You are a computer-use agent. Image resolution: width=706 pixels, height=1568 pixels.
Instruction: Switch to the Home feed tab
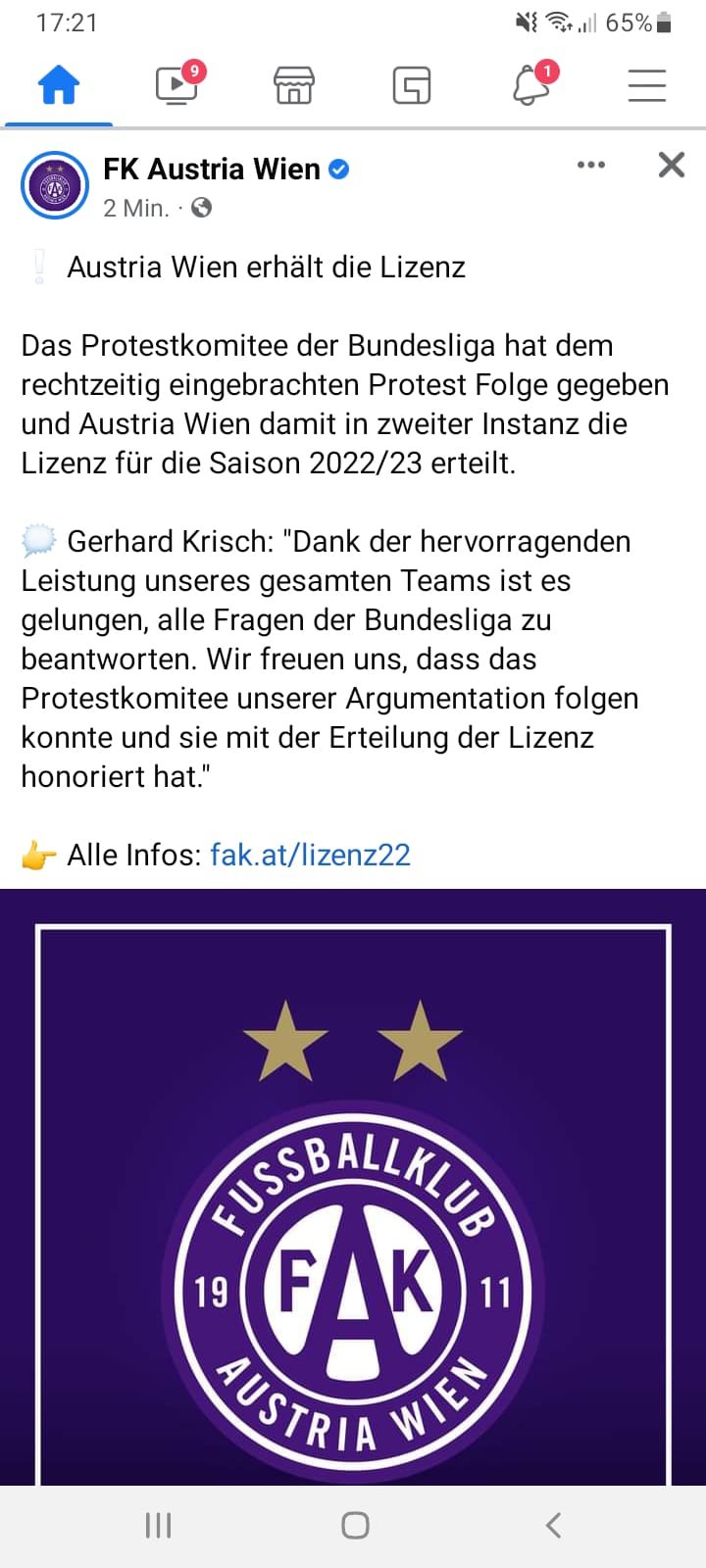pyautogui.click(x=59, y=86)
